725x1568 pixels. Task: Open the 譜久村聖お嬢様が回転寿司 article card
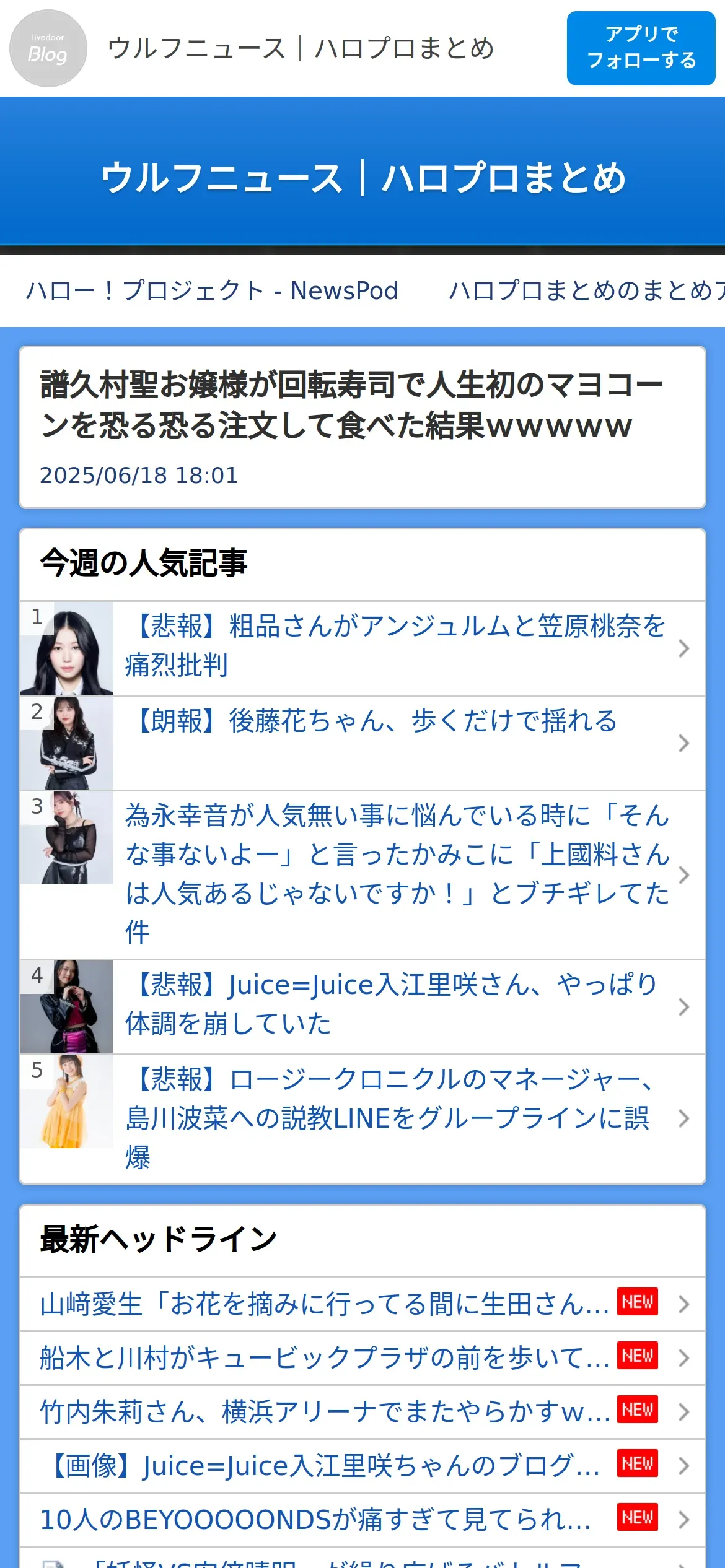coord(362,426)
